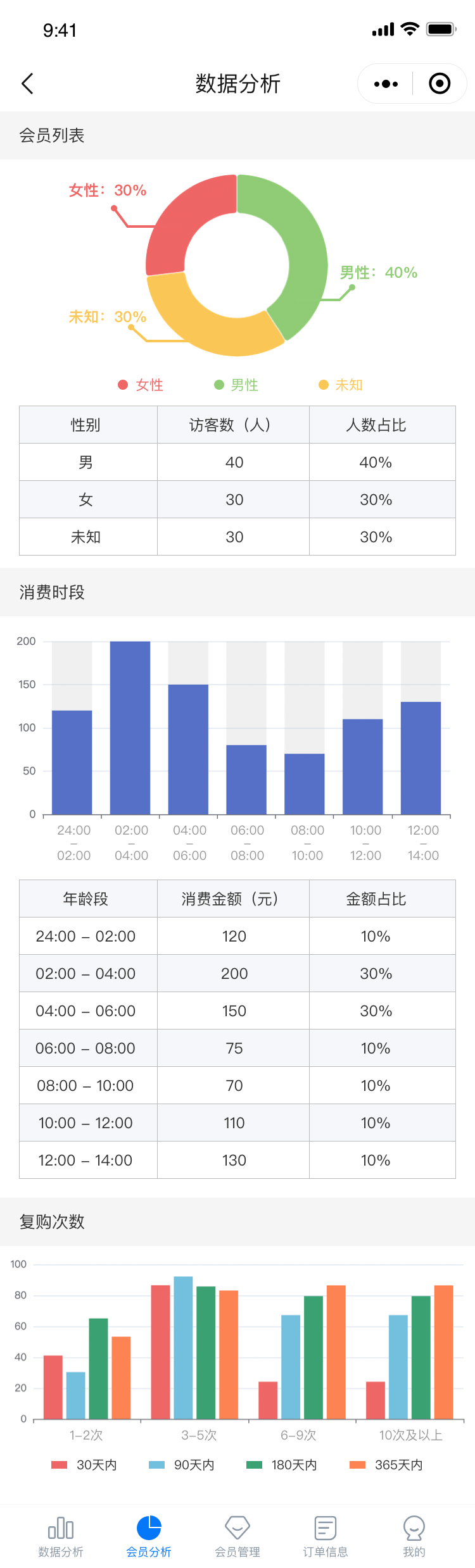Toggle the 180天内 series legend
The image size is (475, 1568).
click(x=282, y=1465)
